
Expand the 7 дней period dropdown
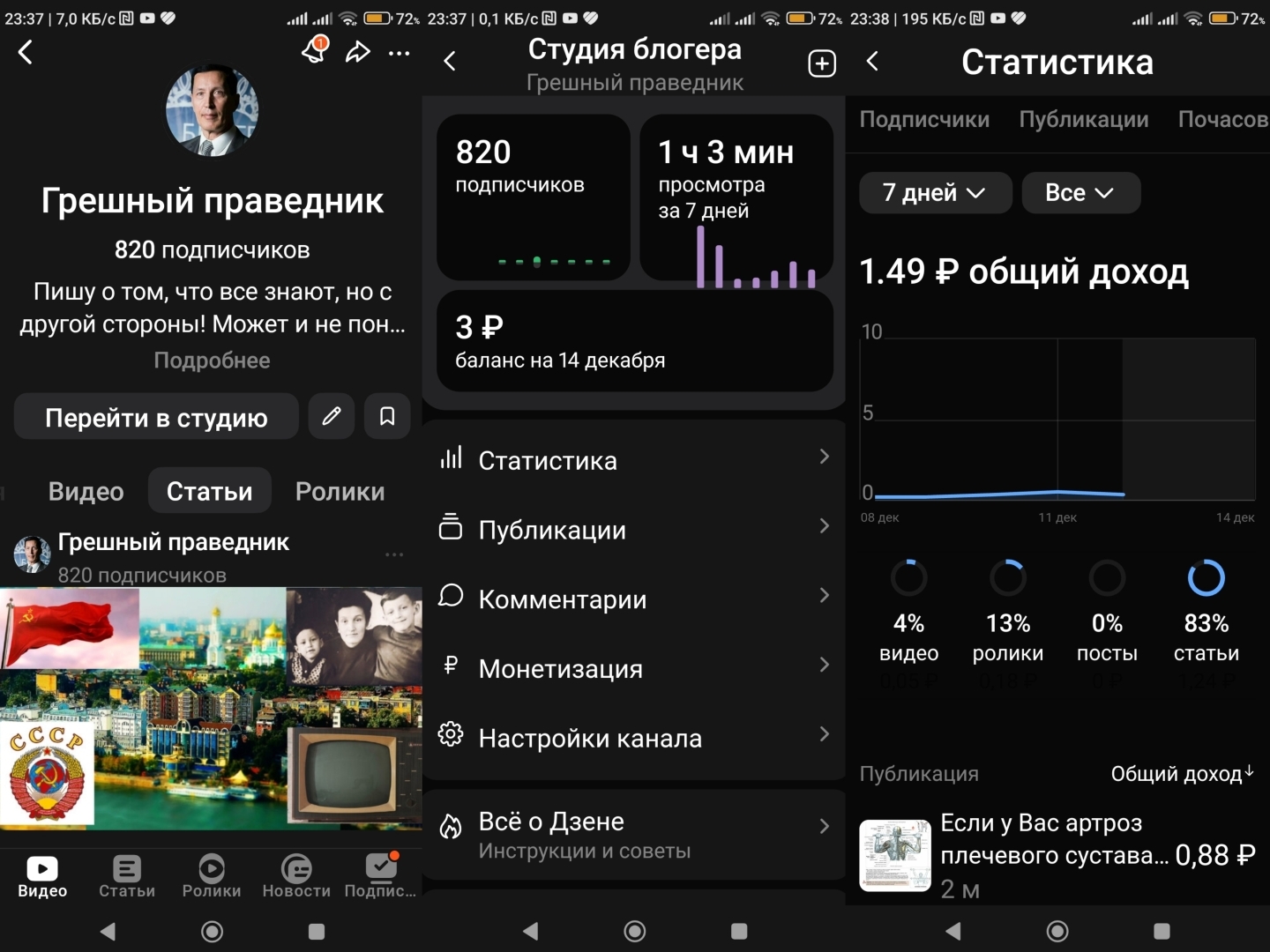(x=934, y=192)
